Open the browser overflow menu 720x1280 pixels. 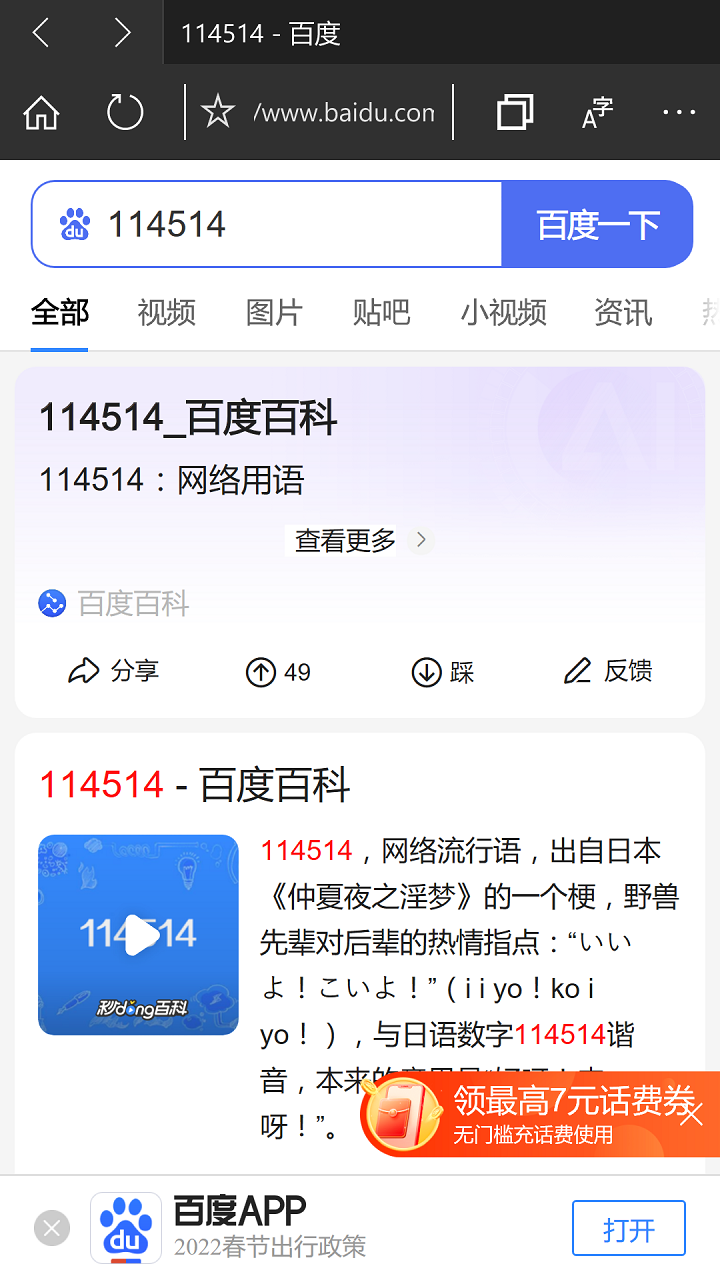click(679, 112)
